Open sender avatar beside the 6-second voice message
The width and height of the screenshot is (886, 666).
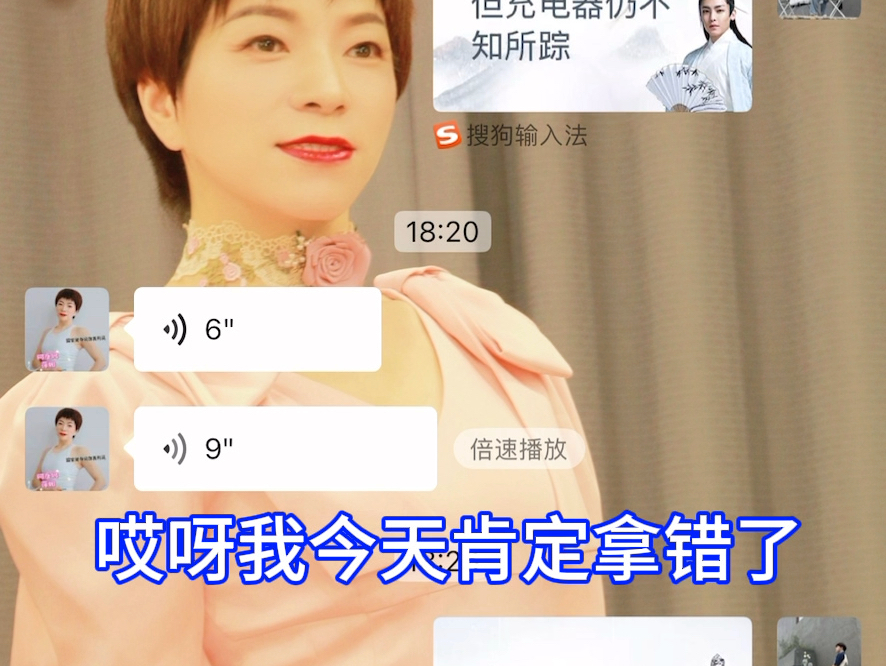(x=67, y=330)
